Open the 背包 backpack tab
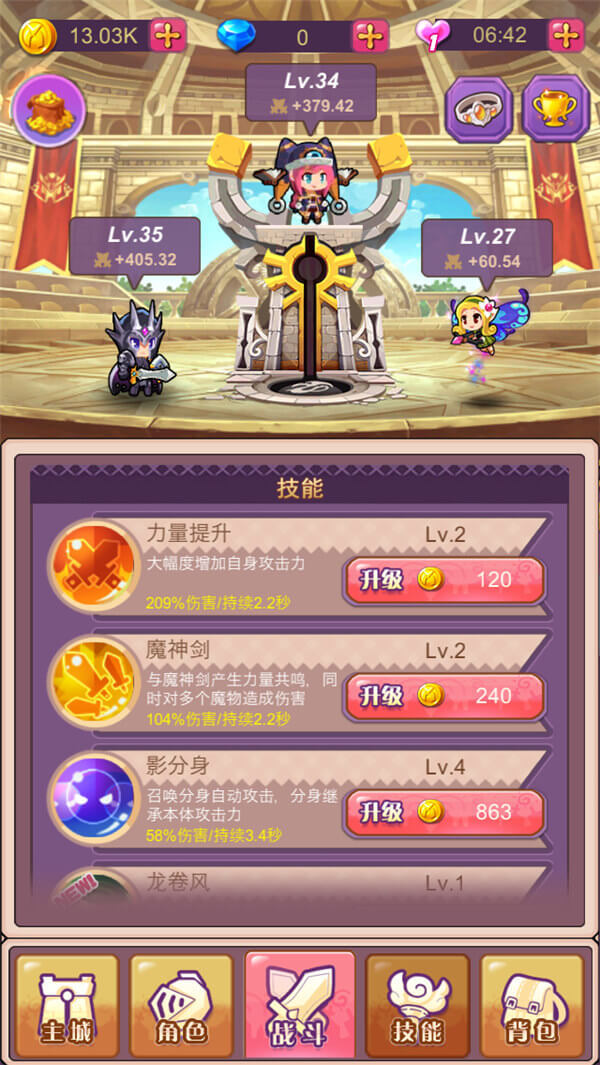Screen dimensions: 600x1065 [532, 1005]
